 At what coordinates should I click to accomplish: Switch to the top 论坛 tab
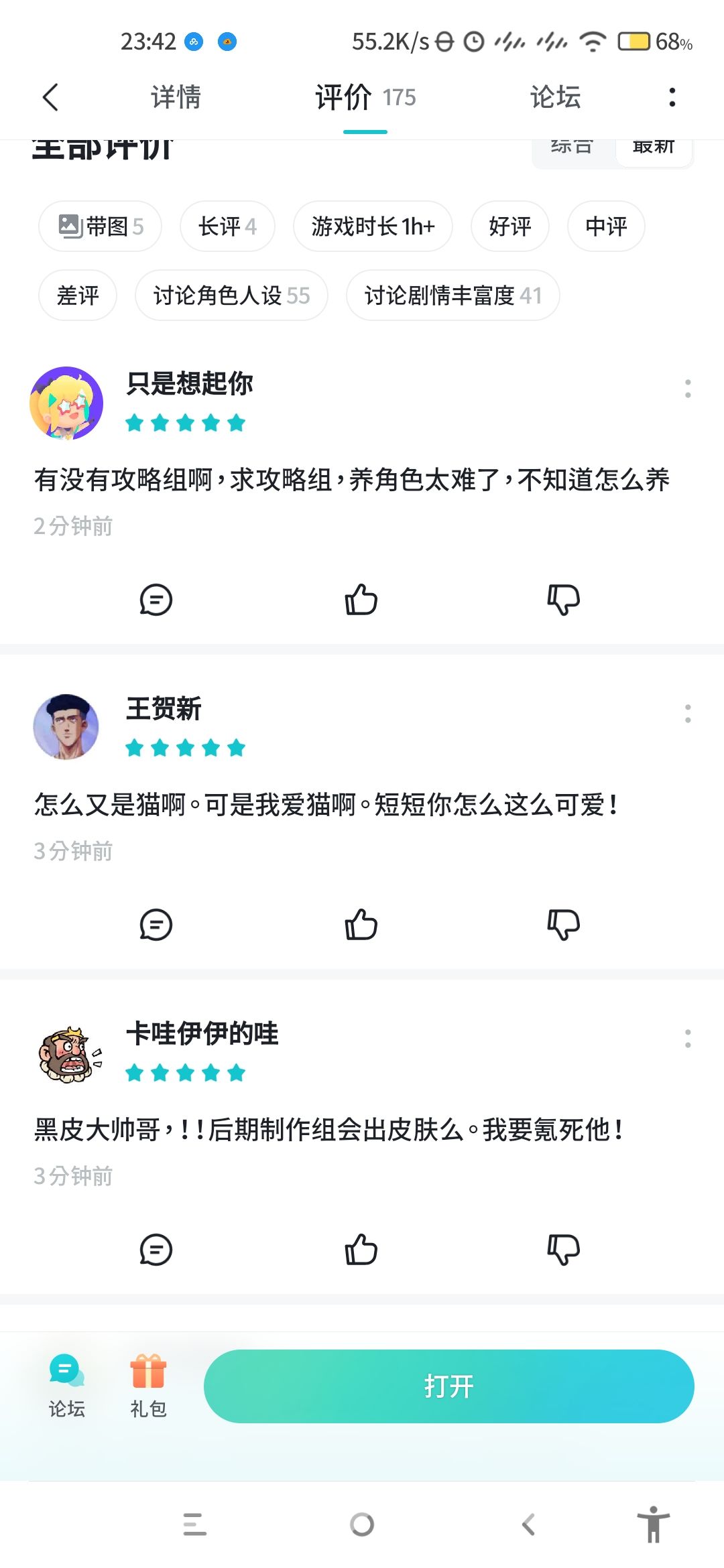[x=555, y=97]
